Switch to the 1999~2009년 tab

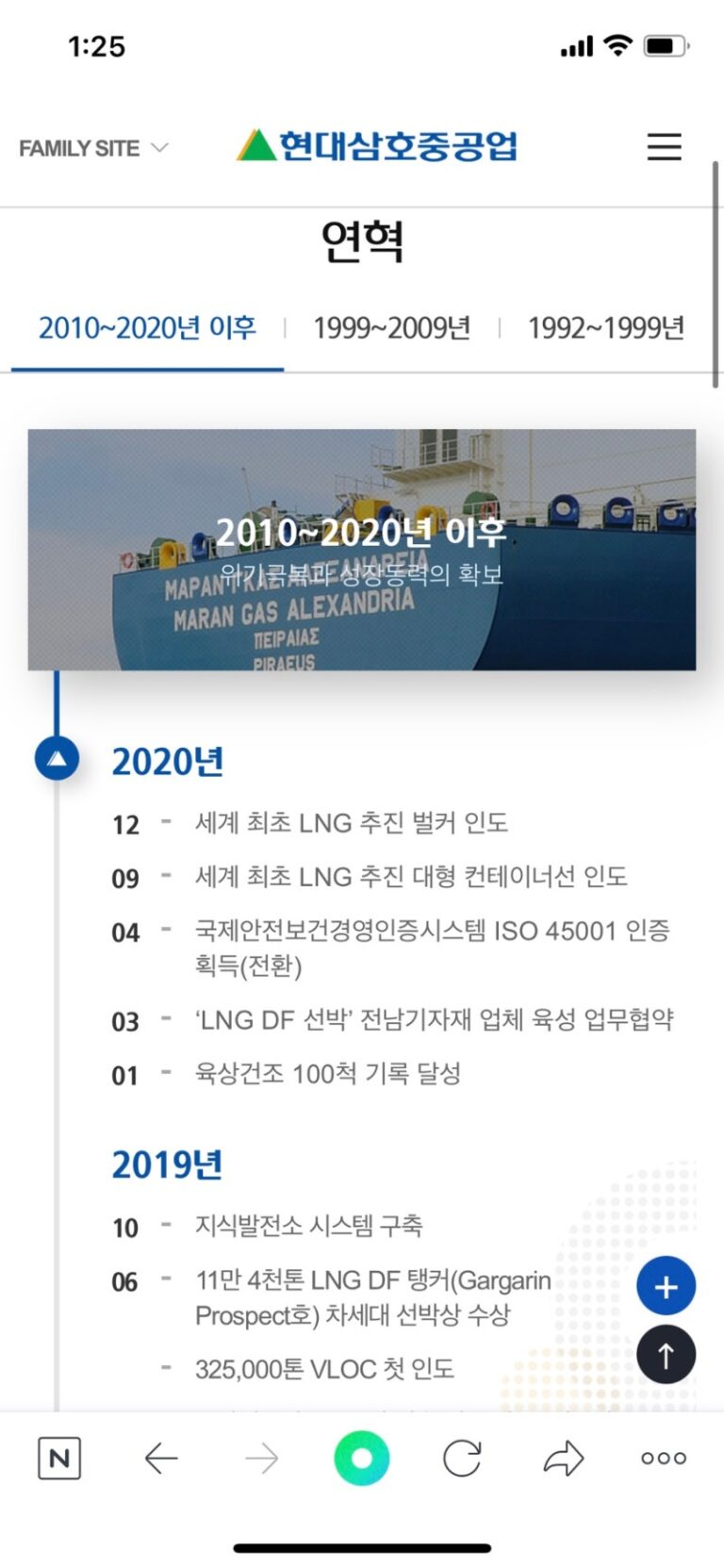391,328
